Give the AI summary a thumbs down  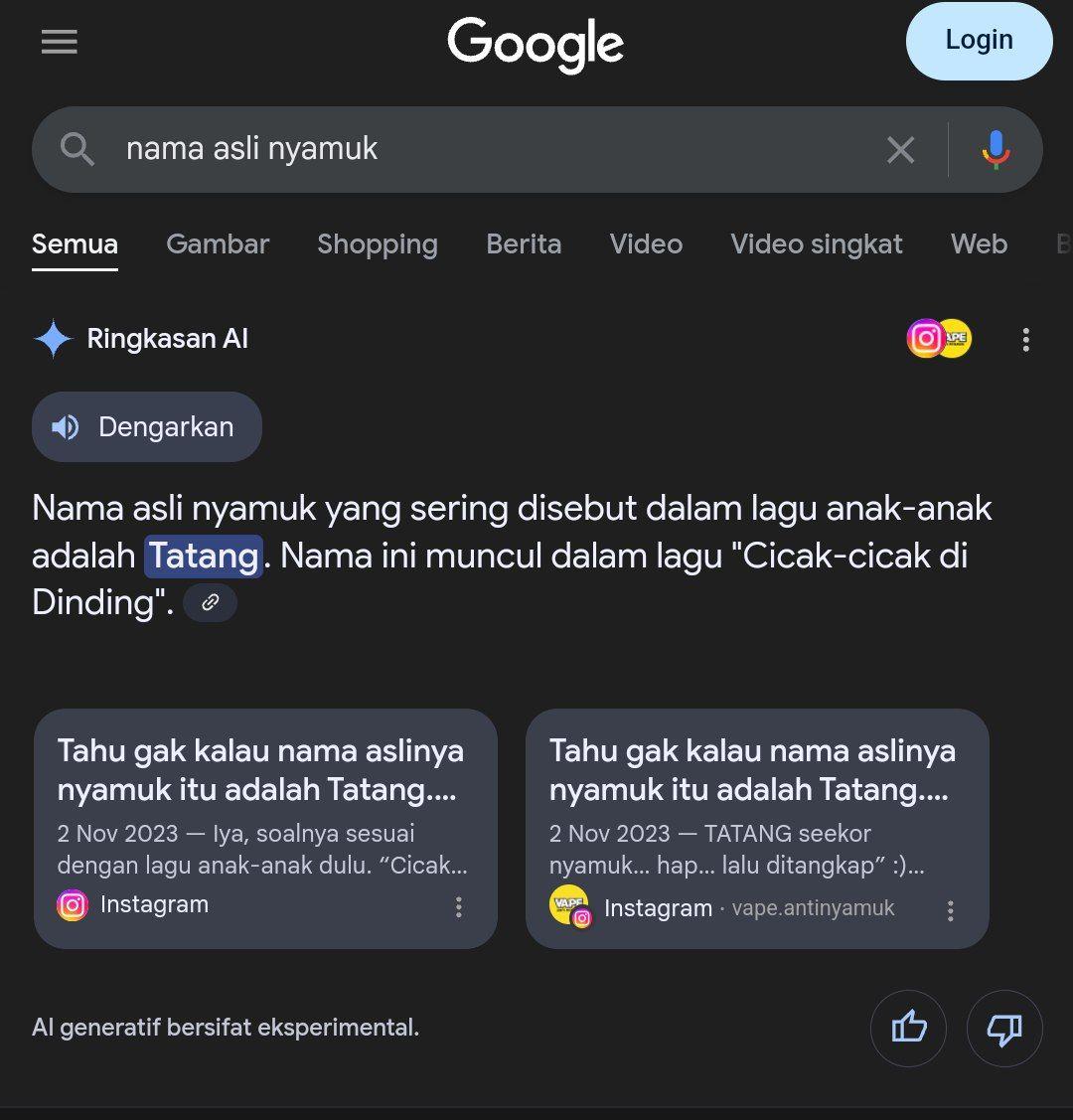(x=1004, y=1029)
